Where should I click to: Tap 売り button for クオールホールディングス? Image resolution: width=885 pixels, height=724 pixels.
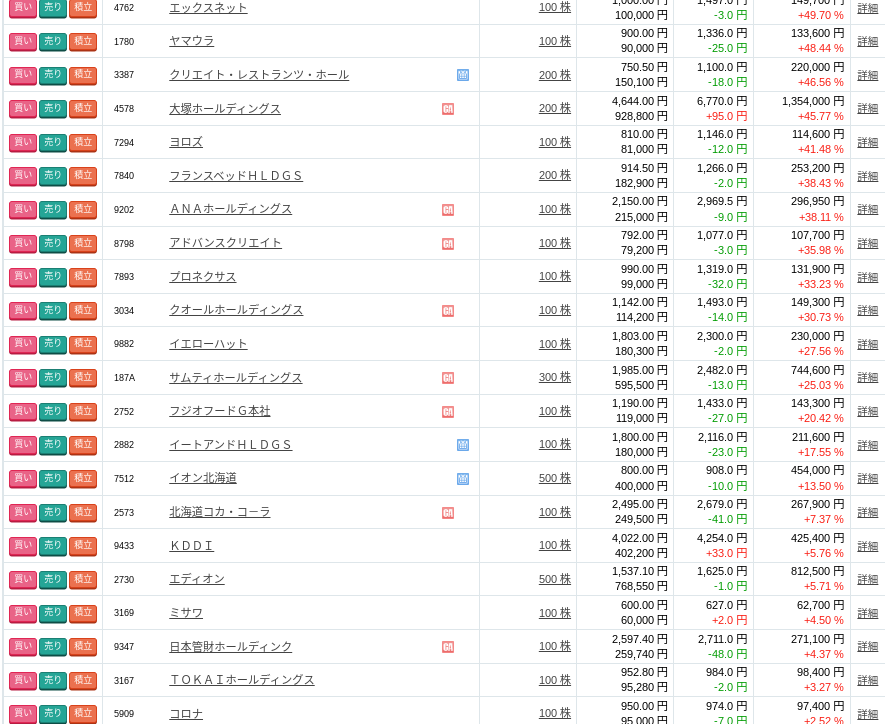point(53,310)
